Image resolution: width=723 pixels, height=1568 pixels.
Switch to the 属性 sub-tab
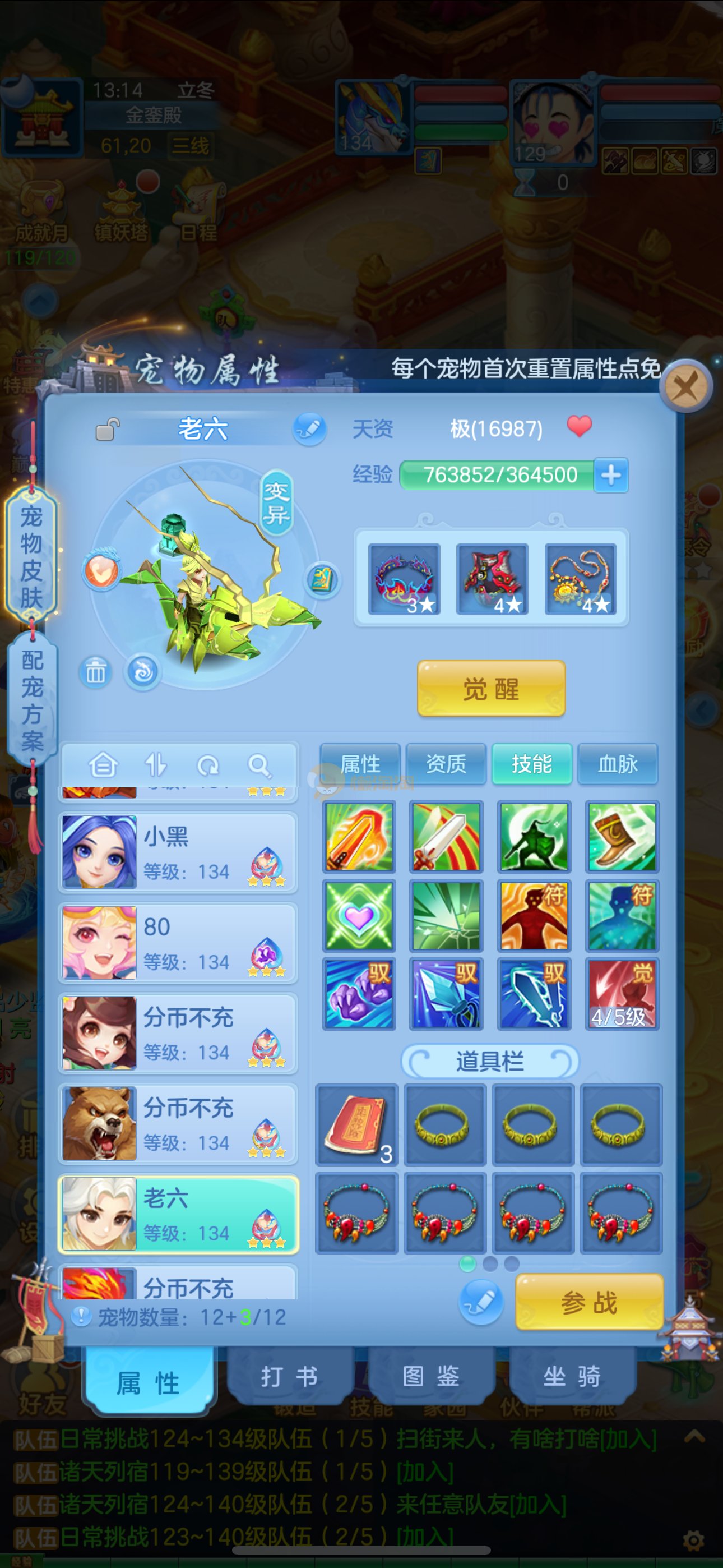[x=360, y=763]
